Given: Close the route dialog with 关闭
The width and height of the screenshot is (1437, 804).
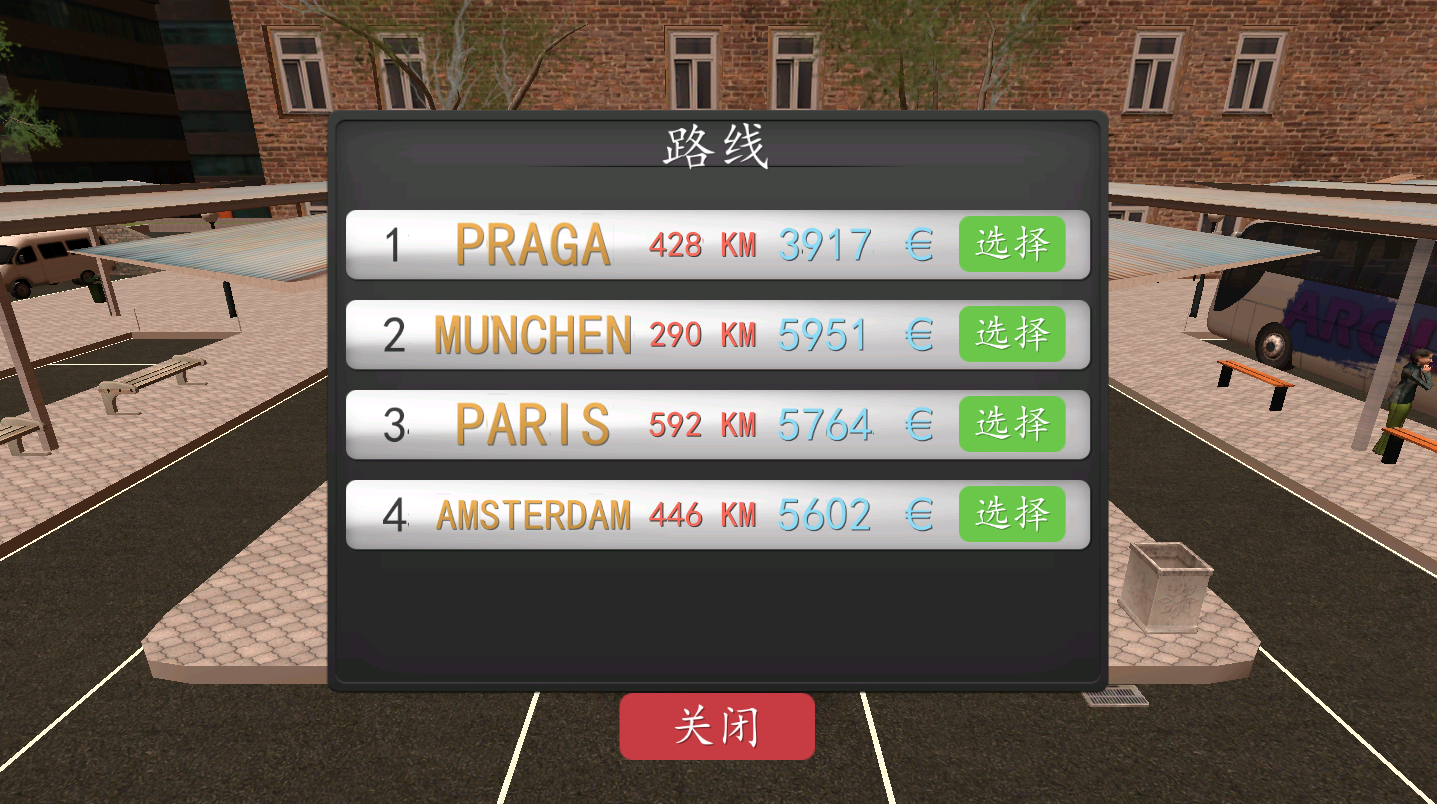Looking at the screenshot, I should tap(717, 726).
